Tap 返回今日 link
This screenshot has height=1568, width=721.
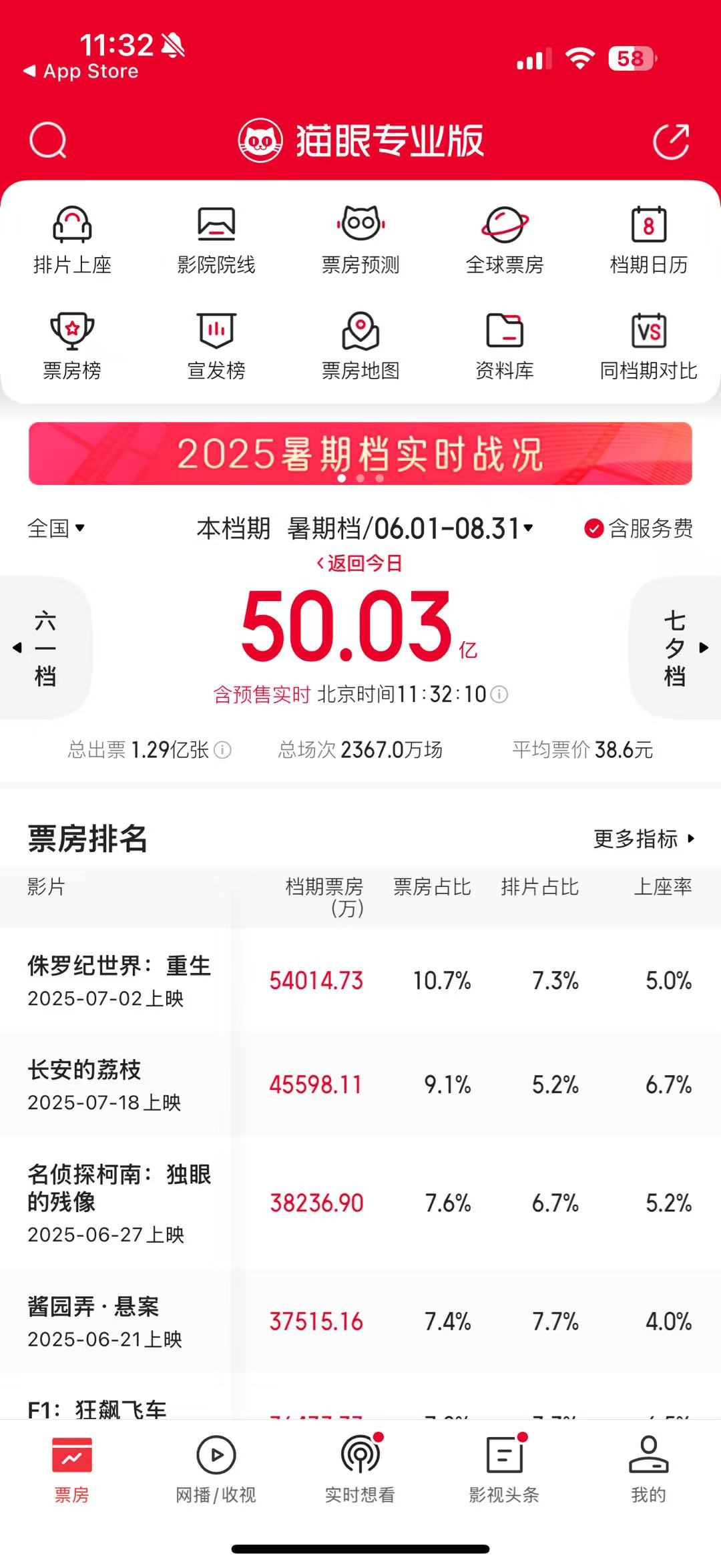(359, 564)
